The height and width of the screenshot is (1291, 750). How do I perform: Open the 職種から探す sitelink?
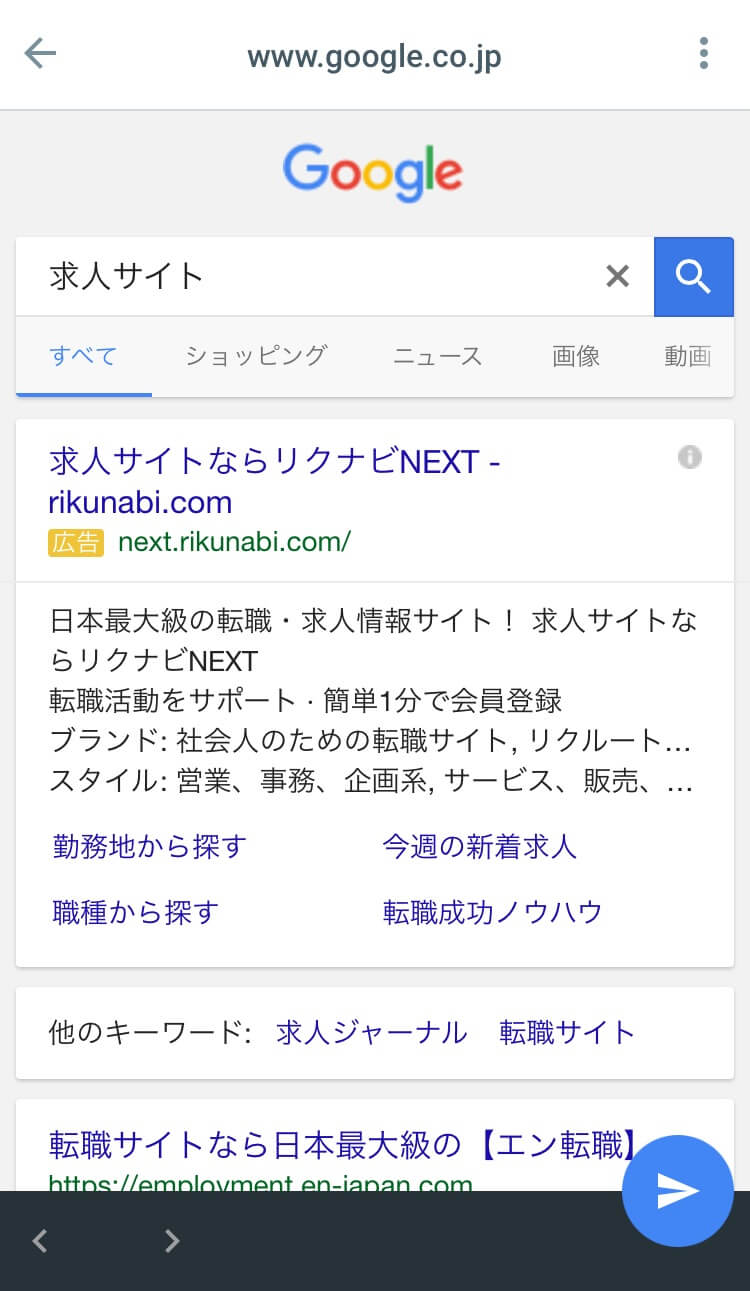(x=135, y=911)
